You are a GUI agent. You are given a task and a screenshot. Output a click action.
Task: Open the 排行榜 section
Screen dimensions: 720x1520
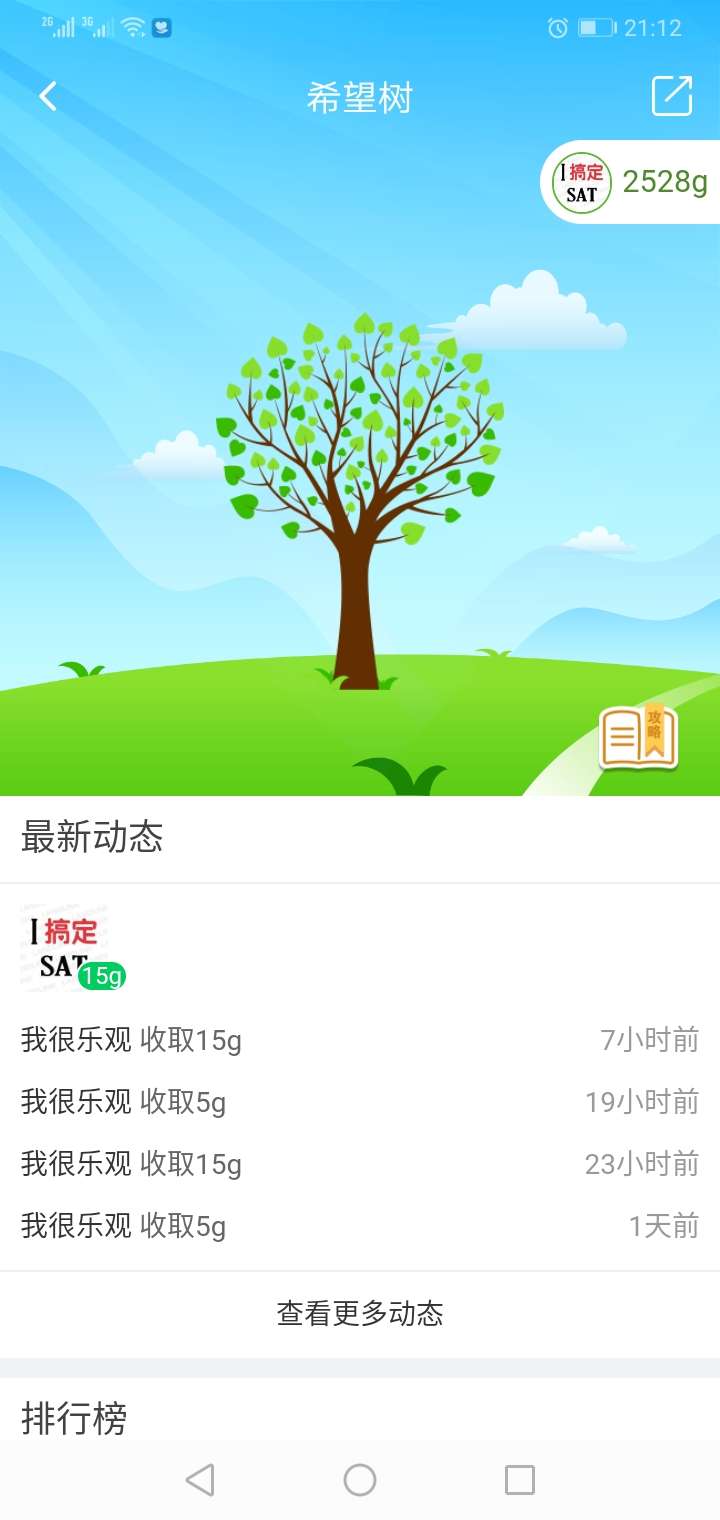pyautogui.click(x=74, y=1417)
